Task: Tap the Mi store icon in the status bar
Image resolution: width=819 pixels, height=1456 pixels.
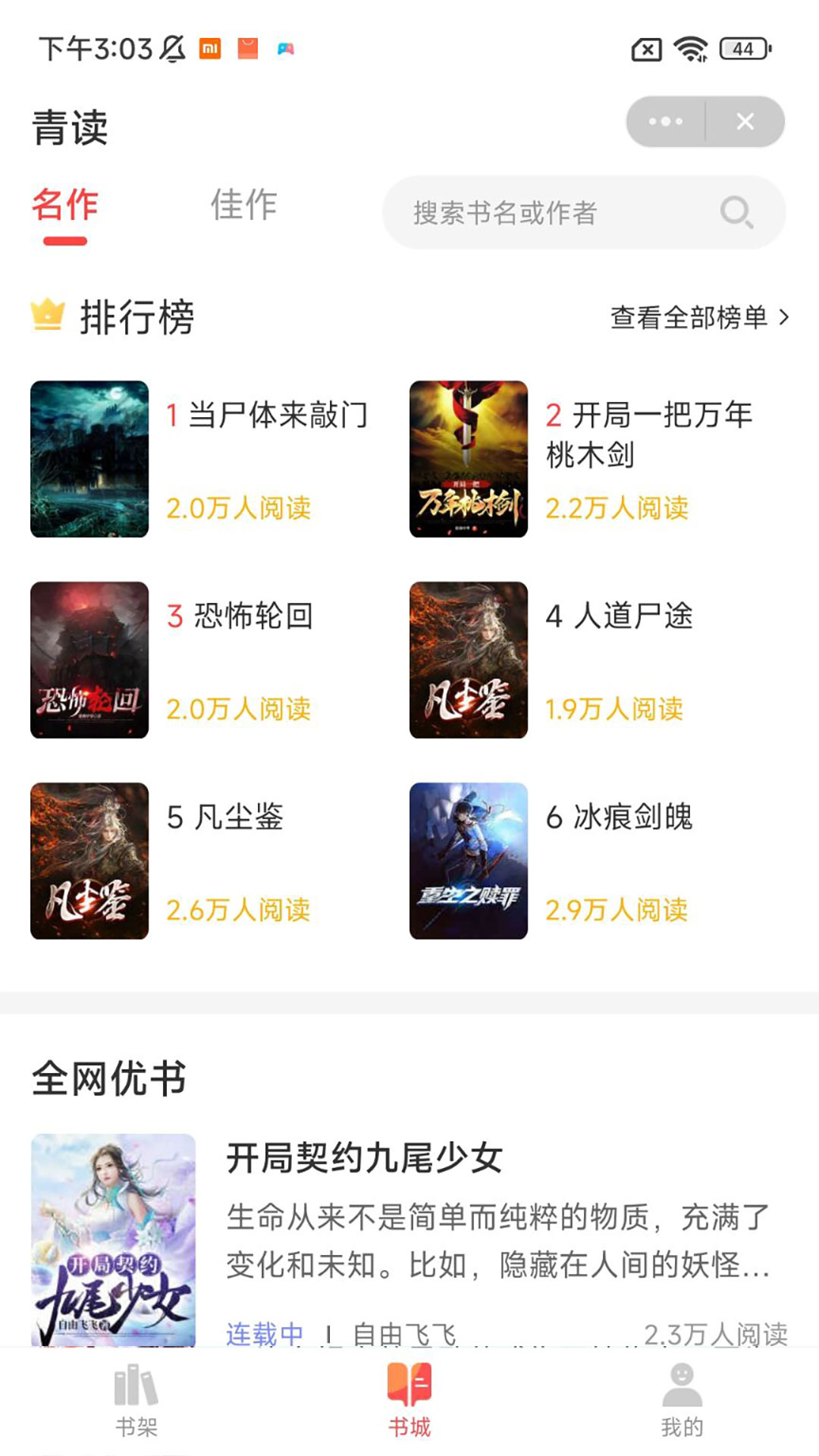Action: (211, 48)
